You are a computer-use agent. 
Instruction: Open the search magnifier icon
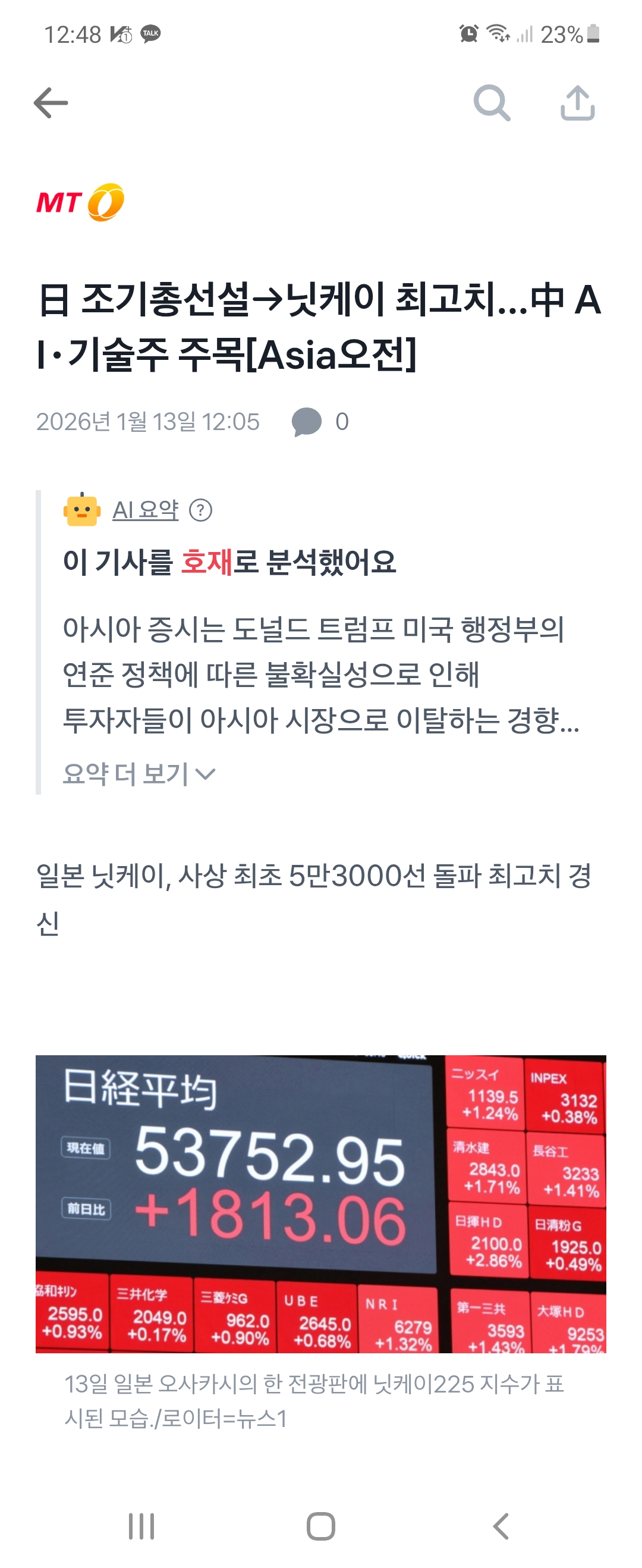492,103
